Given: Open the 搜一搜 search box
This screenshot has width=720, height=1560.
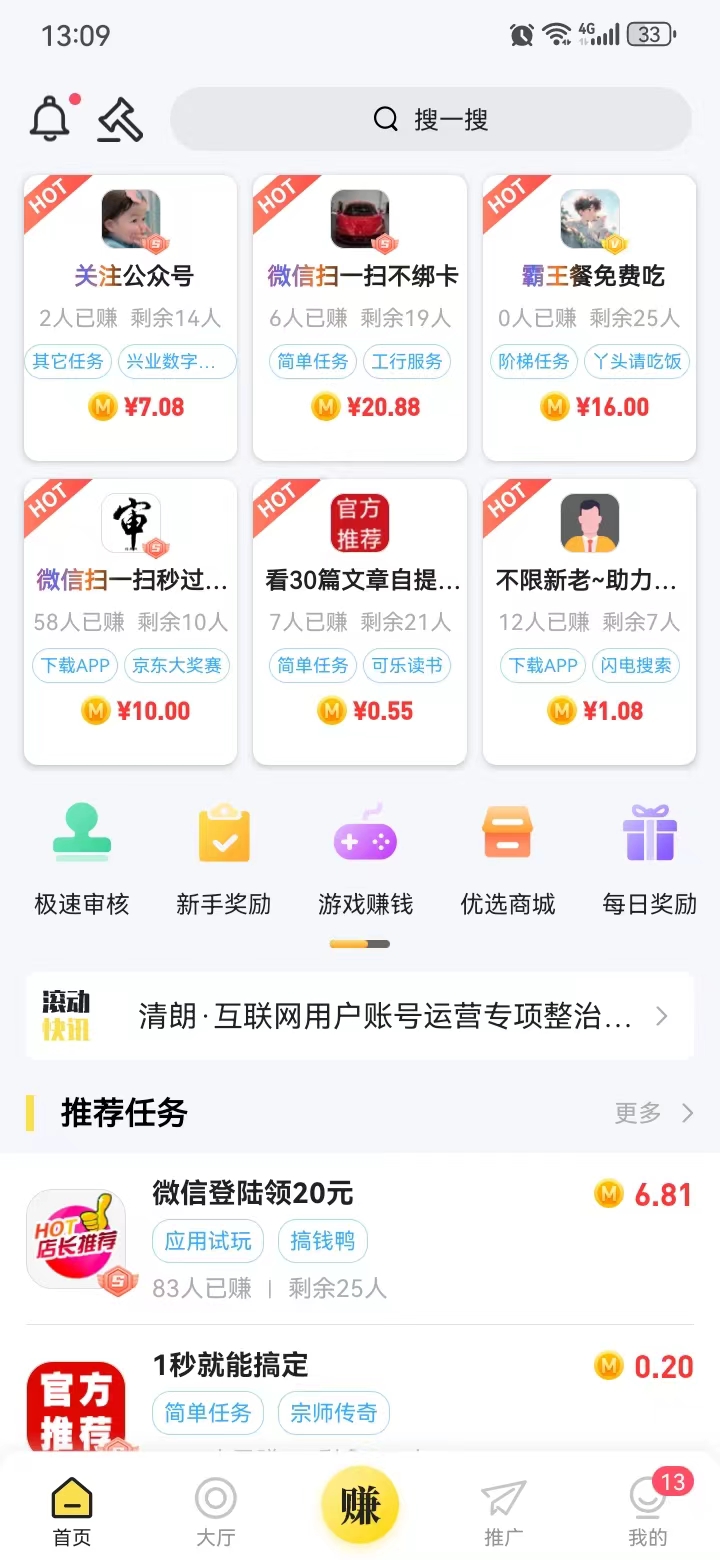Looking at the screenshot, I should (431, 120).
